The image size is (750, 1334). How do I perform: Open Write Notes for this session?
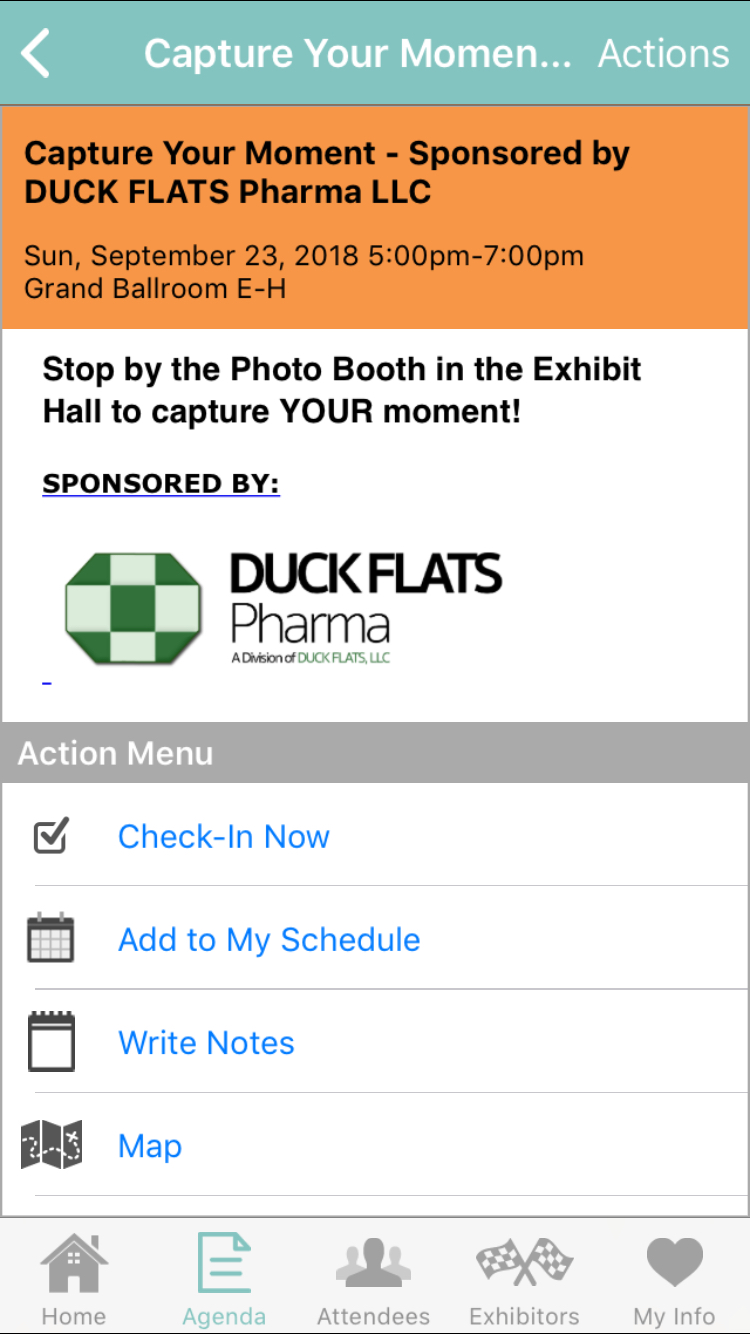click(375, 1042)
